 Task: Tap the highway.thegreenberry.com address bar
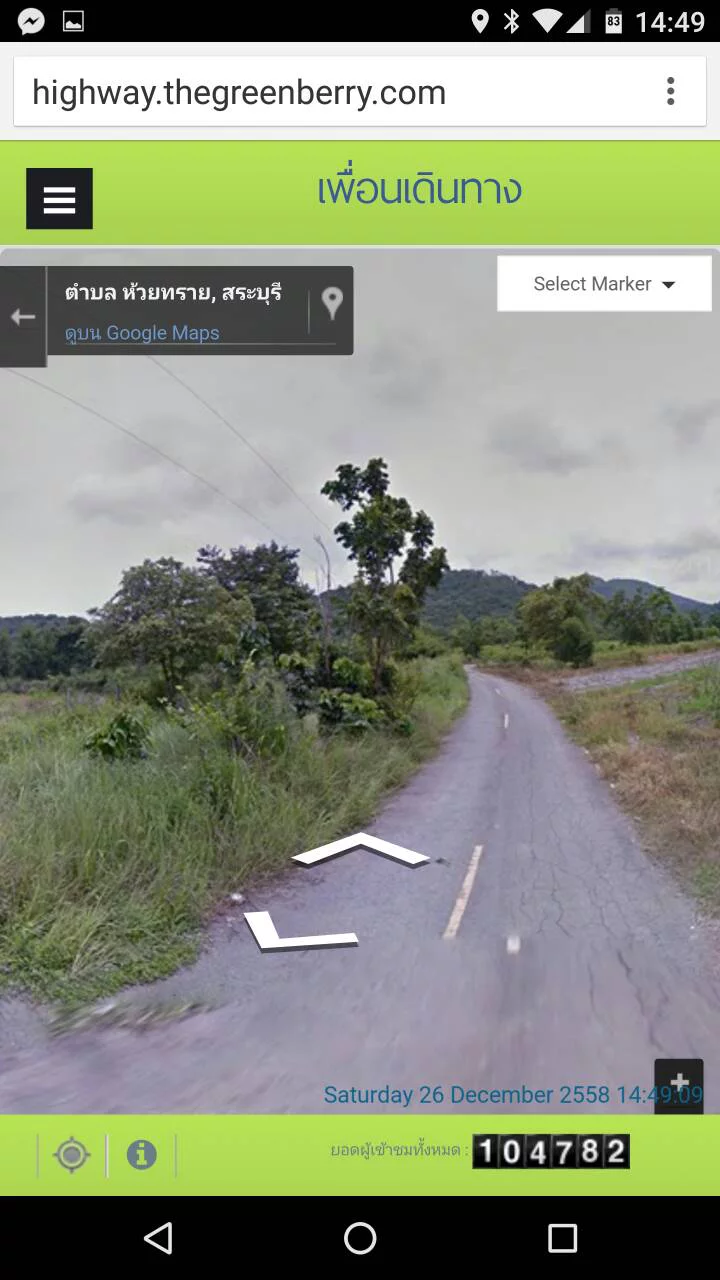[x=330, y=92]
